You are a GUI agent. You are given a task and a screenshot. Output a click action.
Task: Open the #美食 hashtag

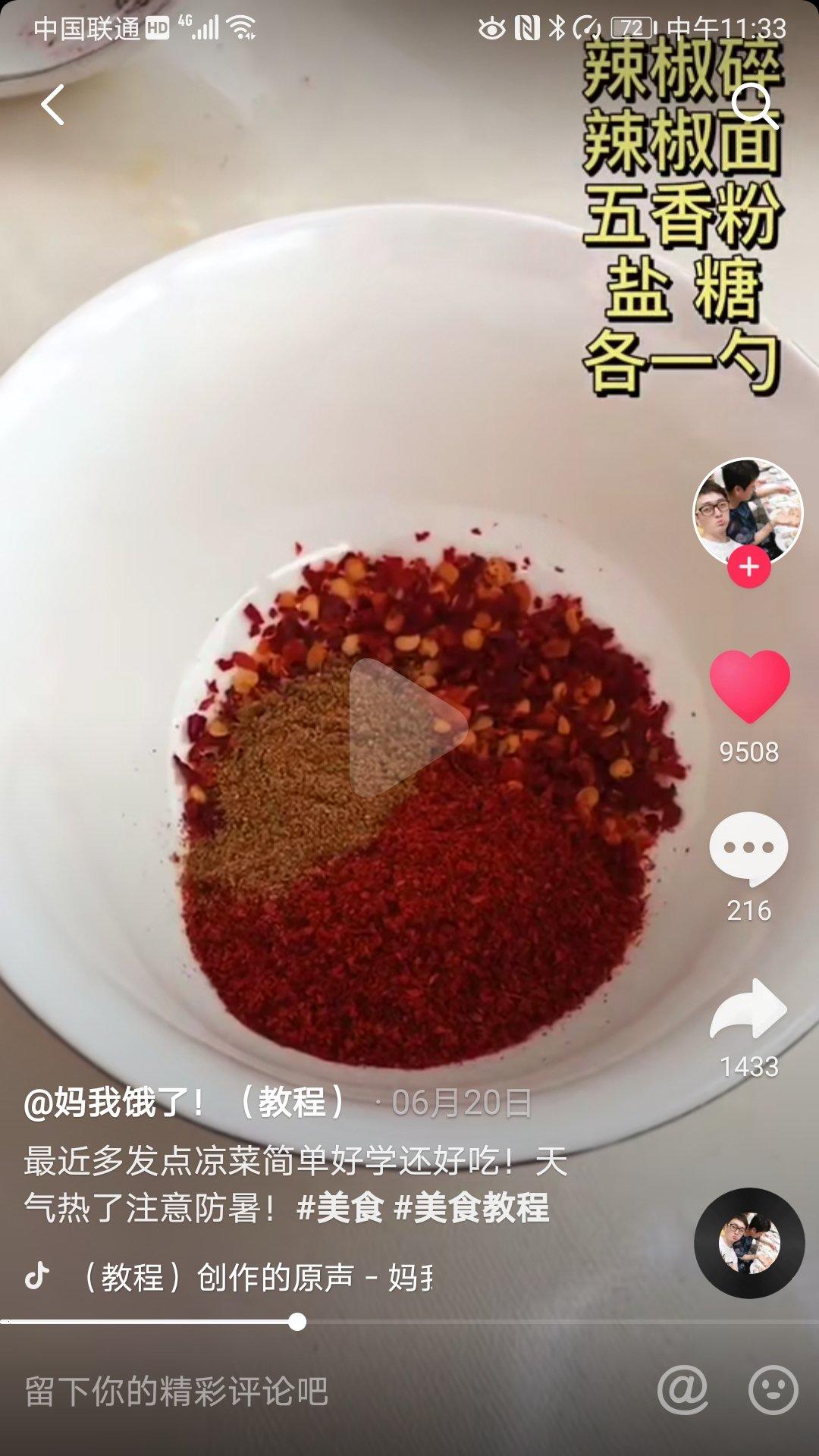[x=340, y=1207]
